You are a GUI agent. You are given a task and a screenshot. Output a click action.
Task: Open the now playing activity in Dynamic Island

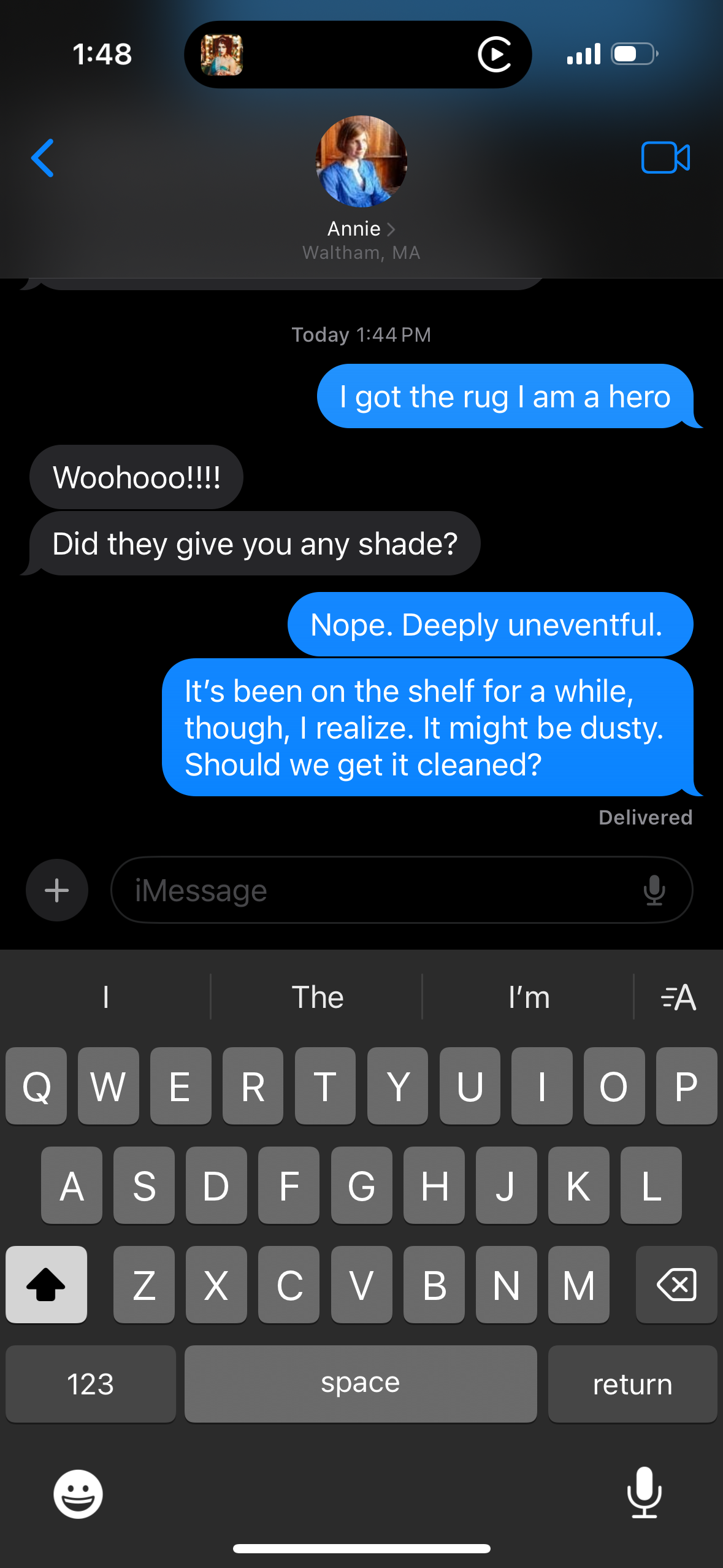coord(358,55)
